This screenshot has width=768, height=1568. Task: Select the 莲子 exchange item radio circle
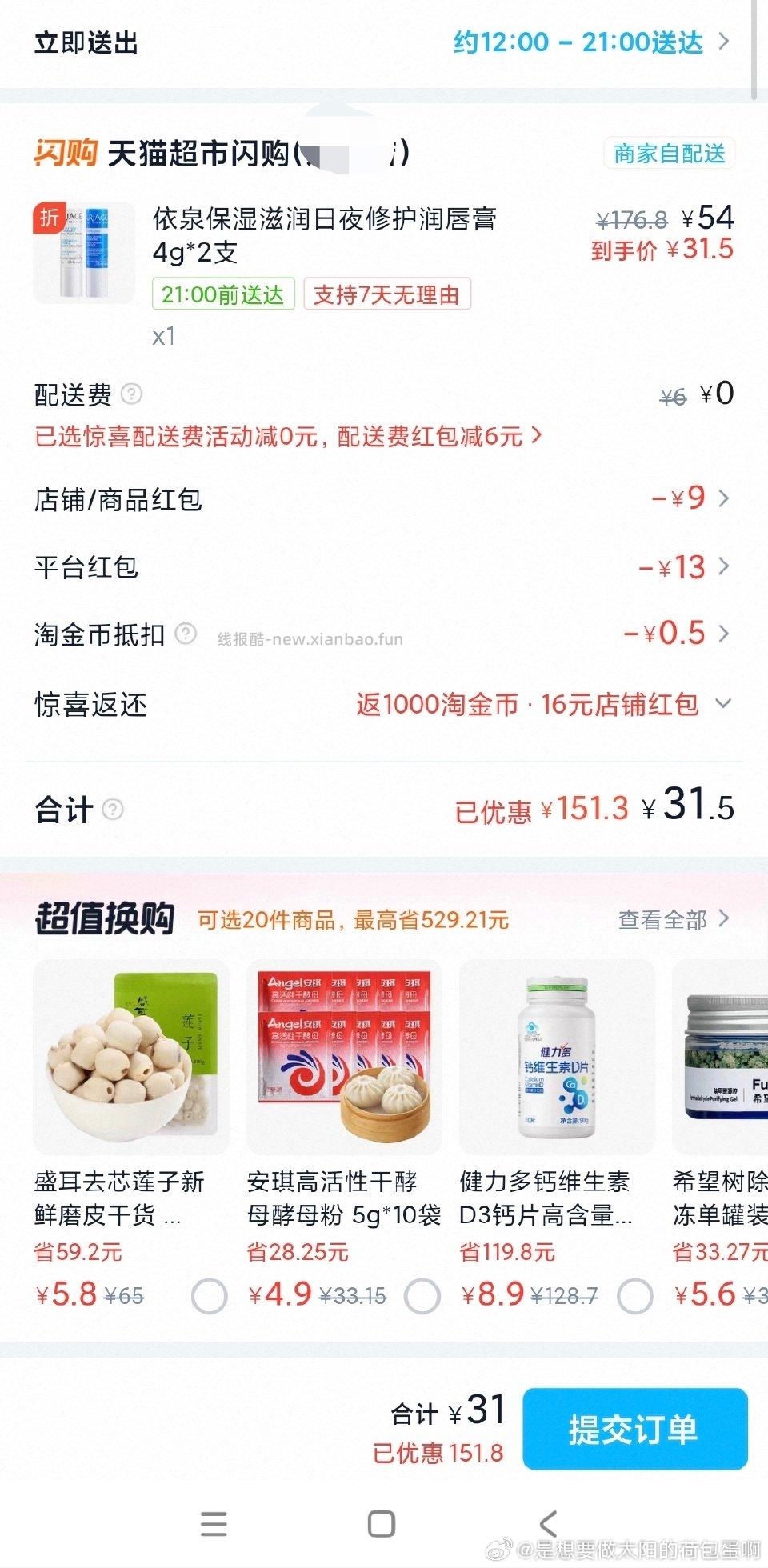point(210,1294)
